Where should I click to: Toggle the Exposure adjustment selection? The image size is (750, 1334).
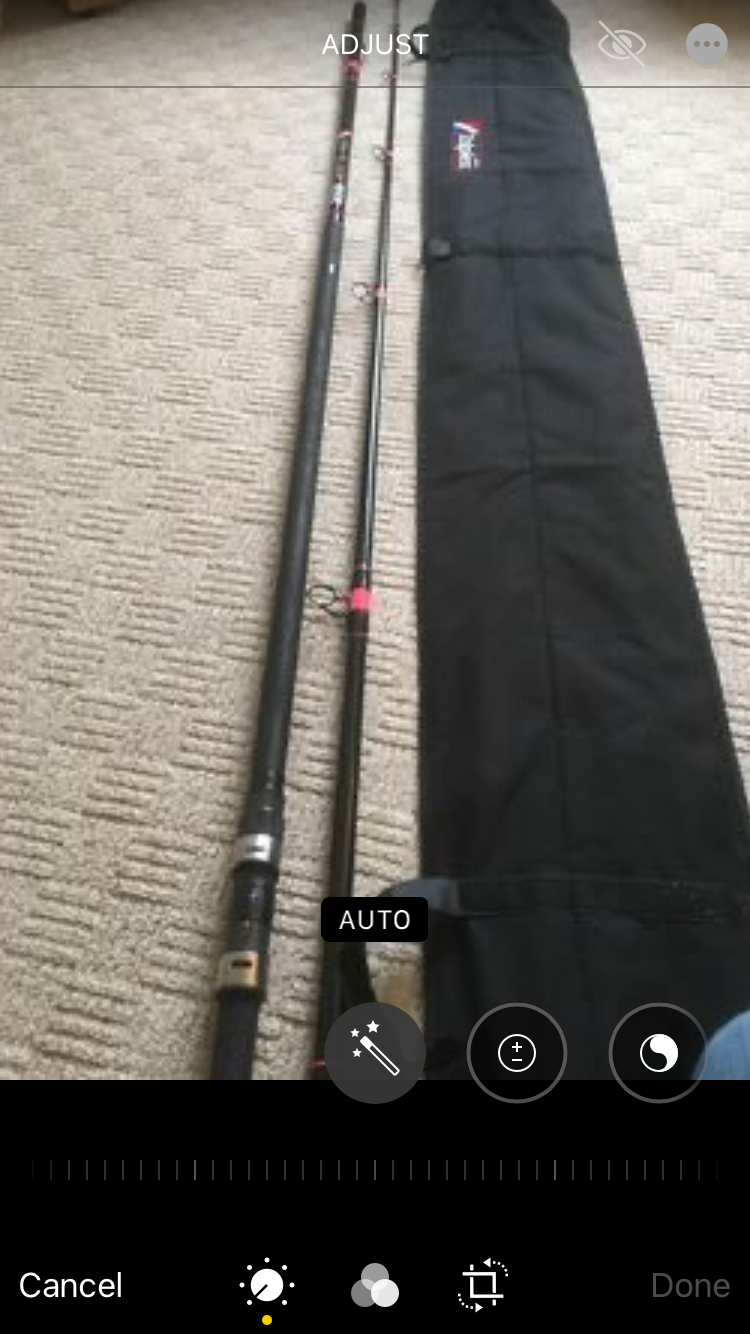516,1053
